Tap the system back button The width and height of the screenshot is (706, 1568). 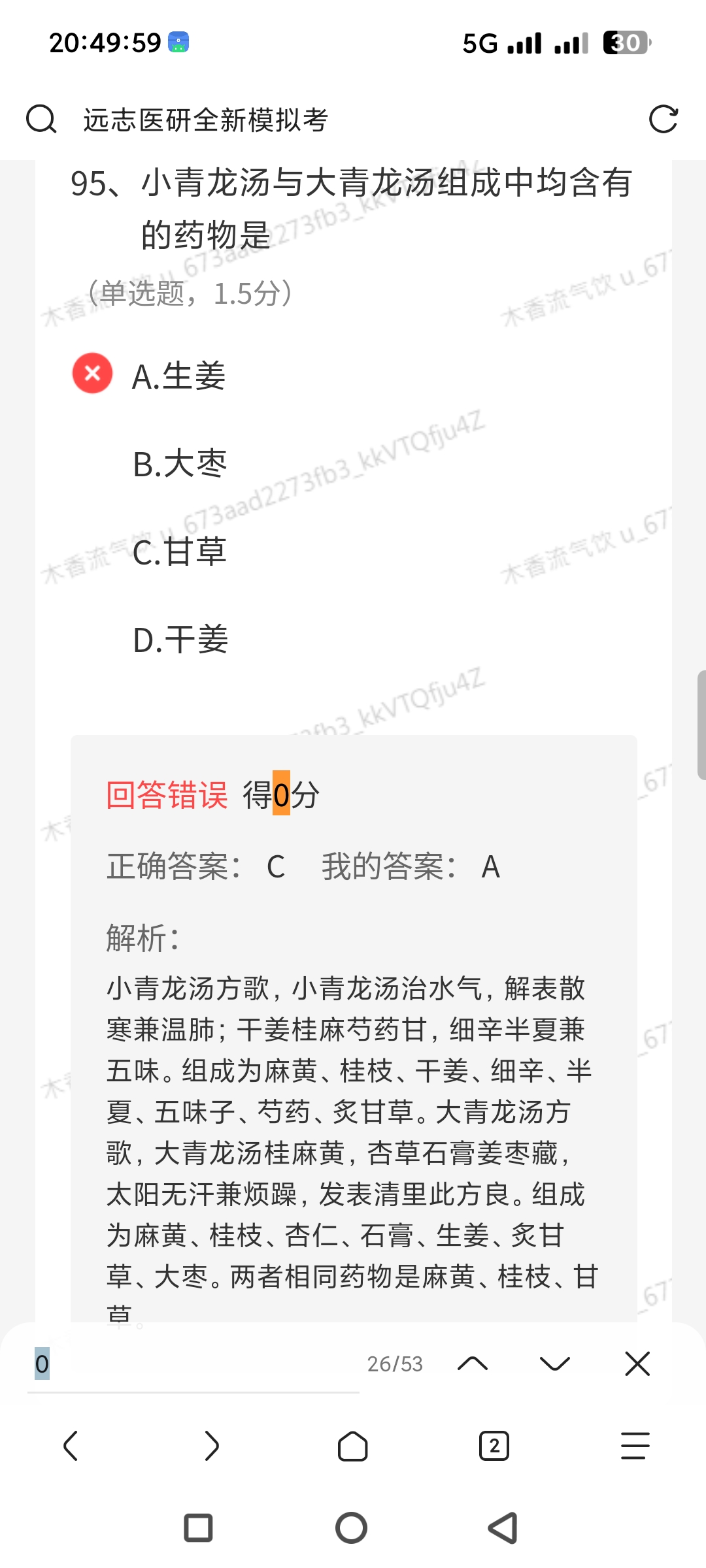tap(503, 1528)
